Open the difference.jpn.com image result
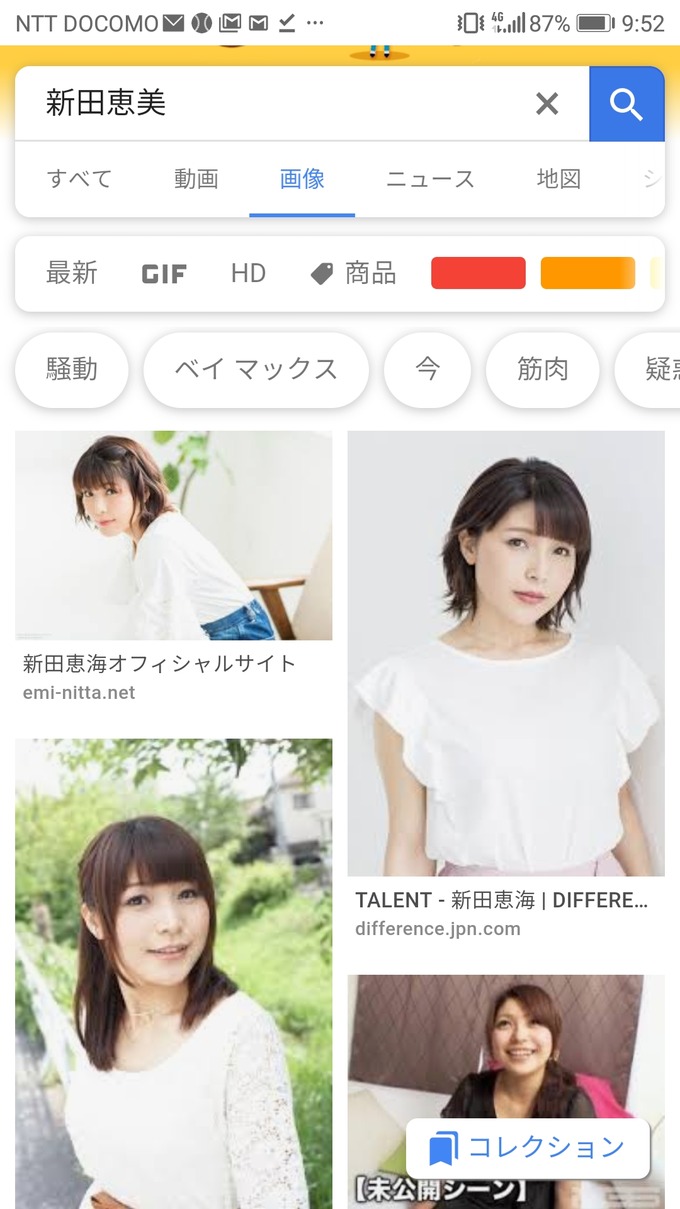680x1209 pixels. (506, 653)
